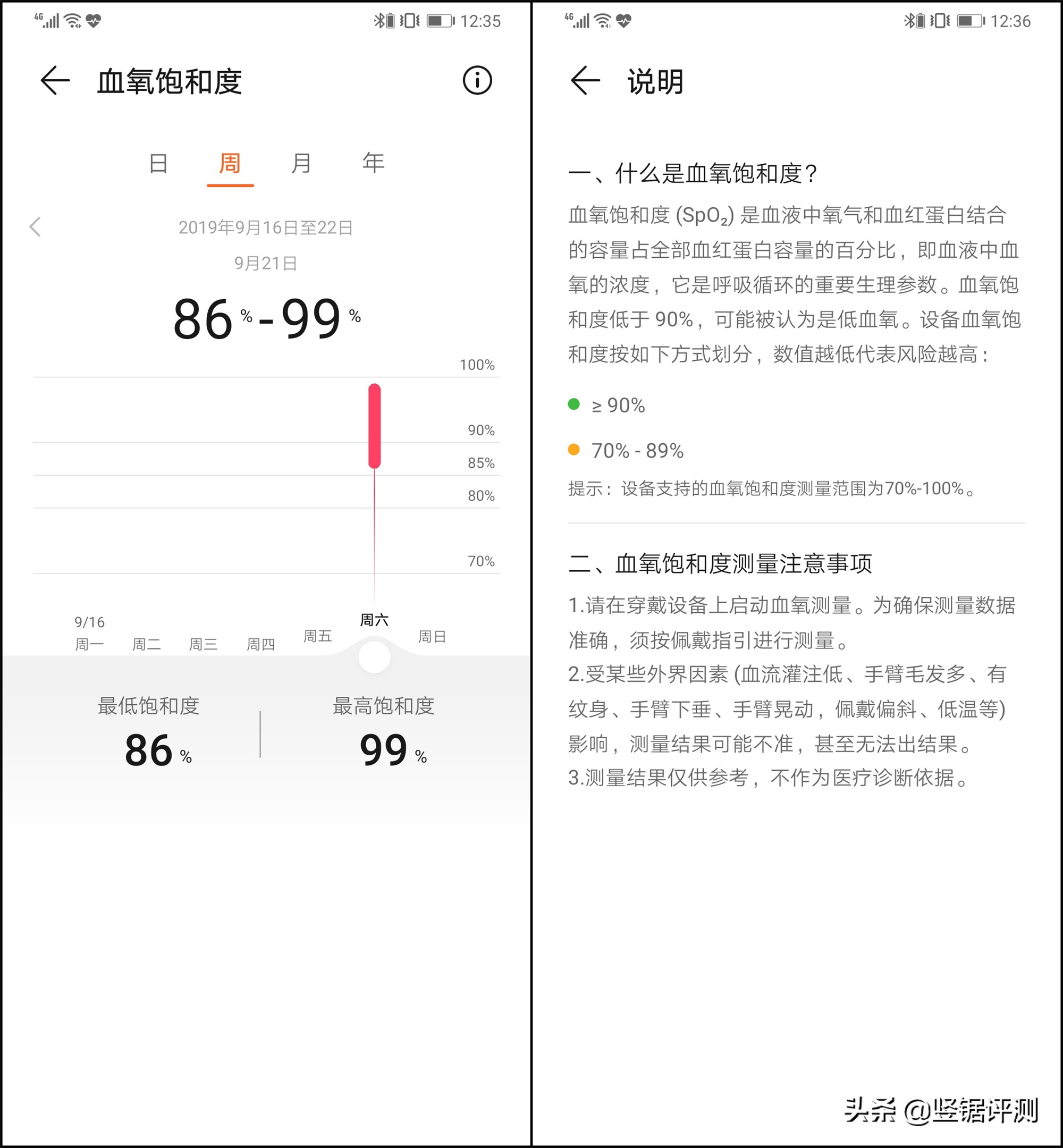Tap the heart icon in the status bar
Screen dimensions: 1063x1148
click(92, 20)
